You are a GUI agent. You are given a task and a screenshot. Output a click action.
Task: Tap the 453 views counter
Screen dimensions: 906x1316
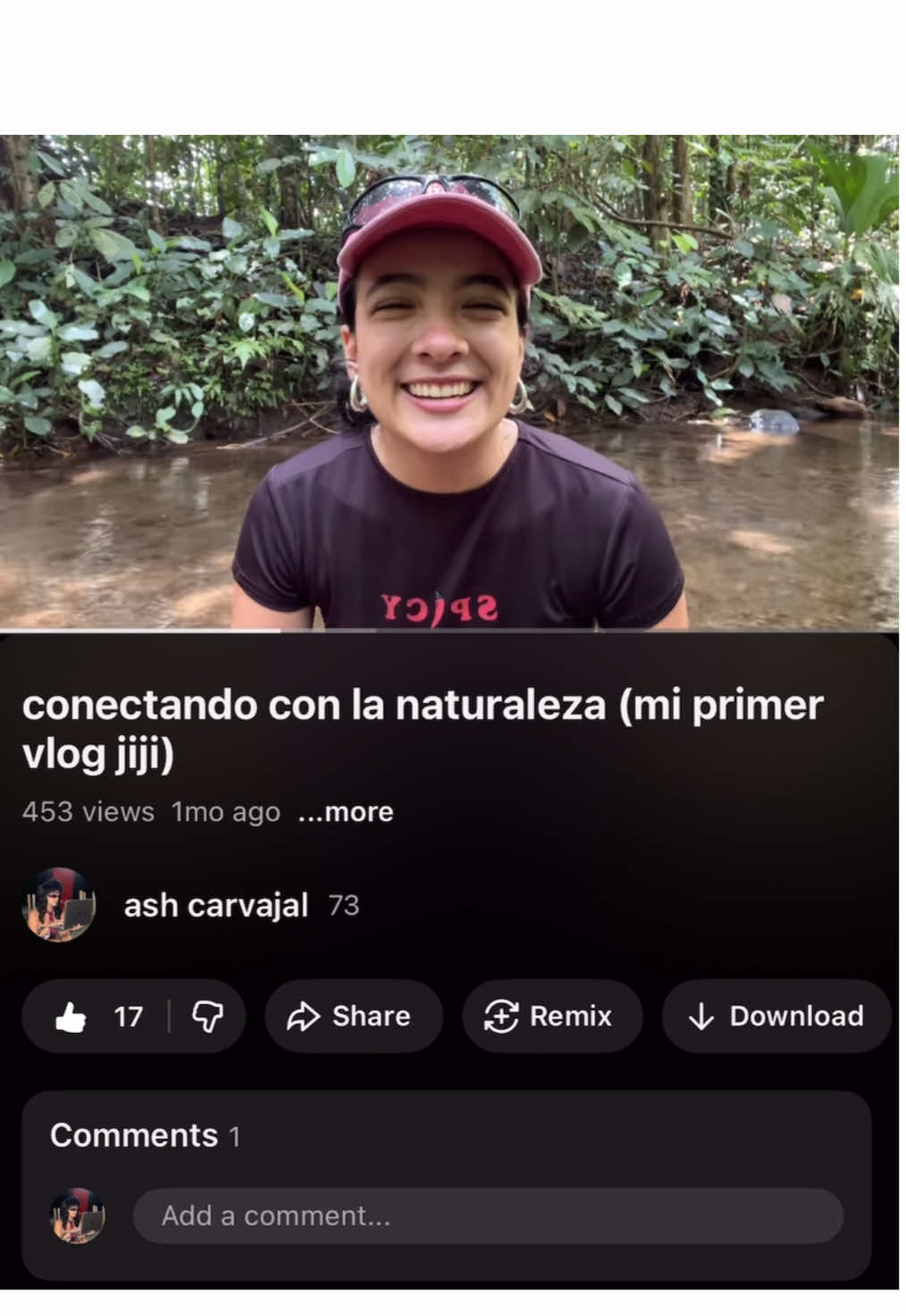[x=88, y=811]
